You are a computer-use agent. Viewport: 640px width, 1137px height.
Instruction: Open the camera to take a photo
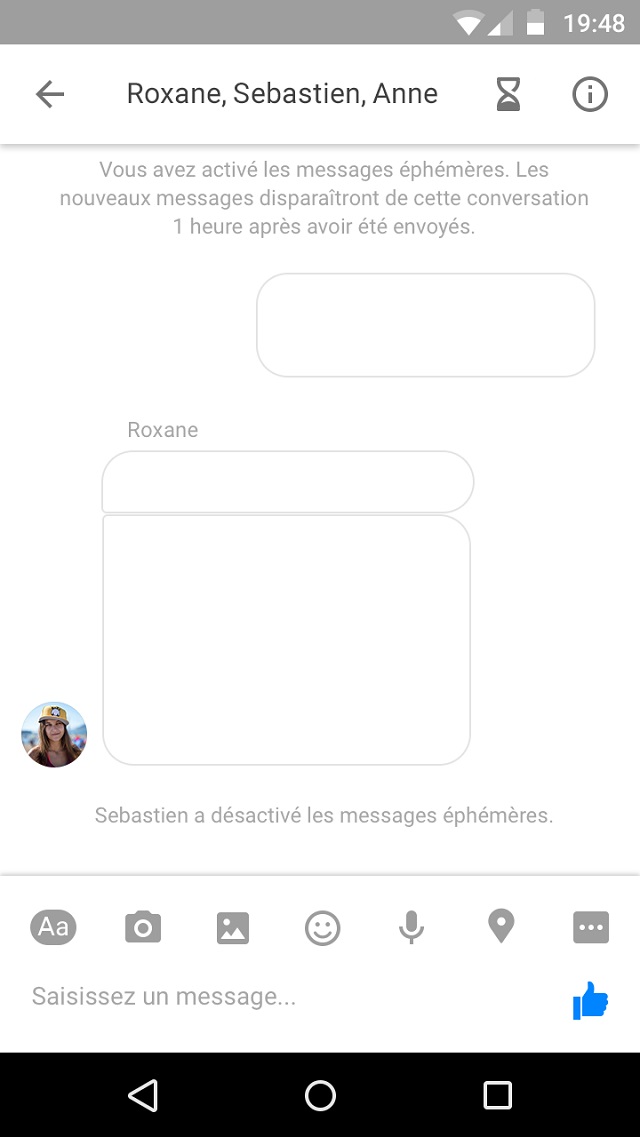pyautogui.click(x=143, y=927)
